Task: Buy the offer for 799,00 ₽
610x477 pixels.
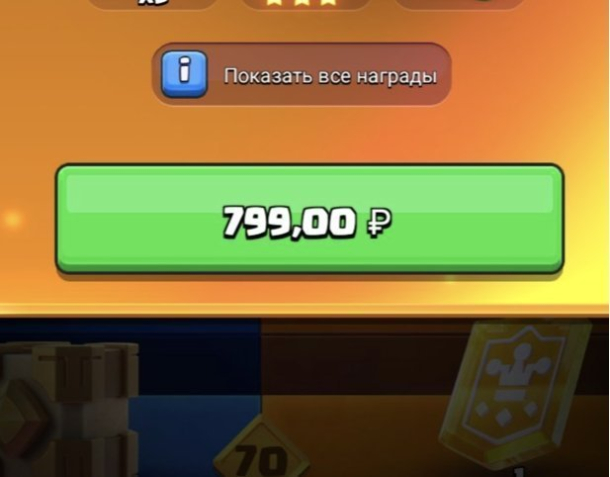Action: pos(309,221)
